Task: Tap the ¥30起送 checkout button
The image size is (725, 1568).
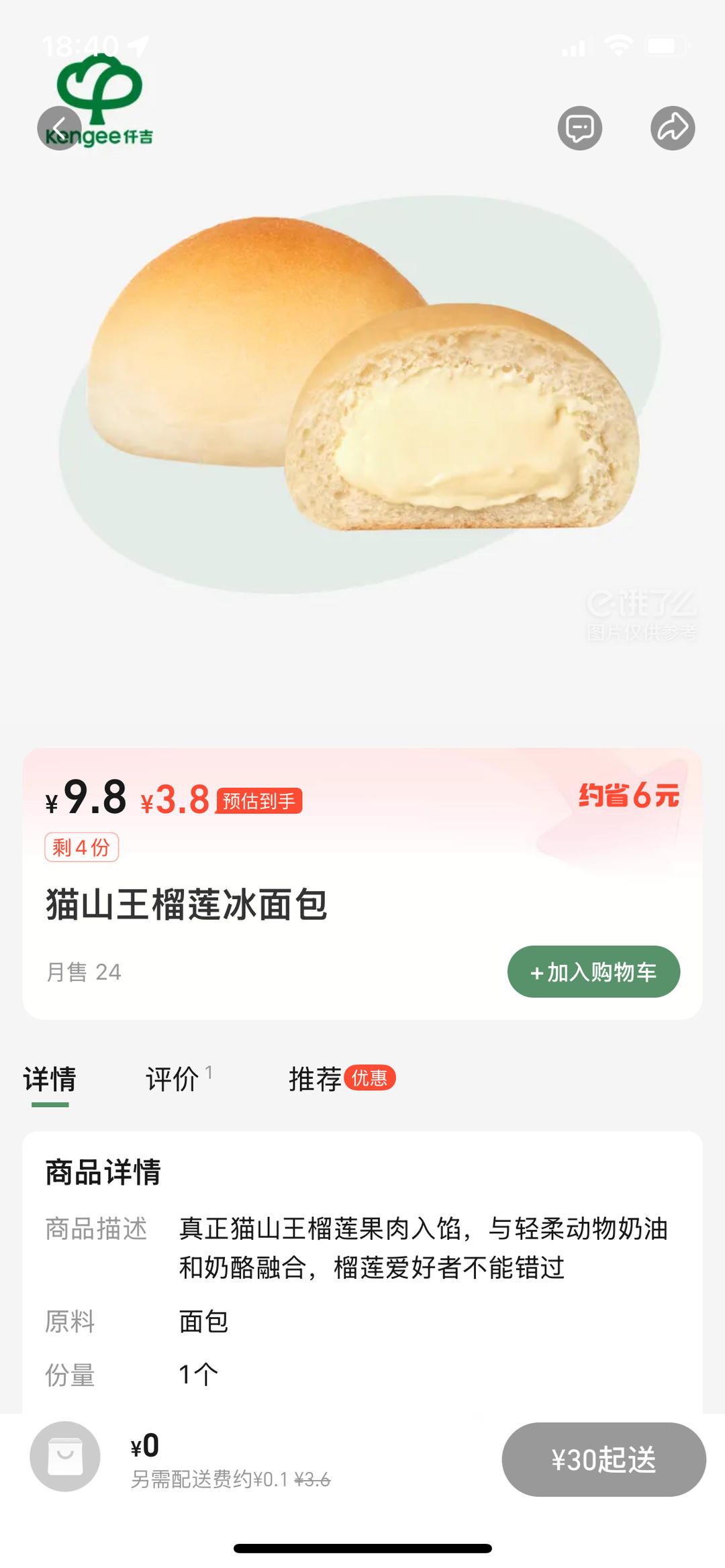Action: (603, 1459)
